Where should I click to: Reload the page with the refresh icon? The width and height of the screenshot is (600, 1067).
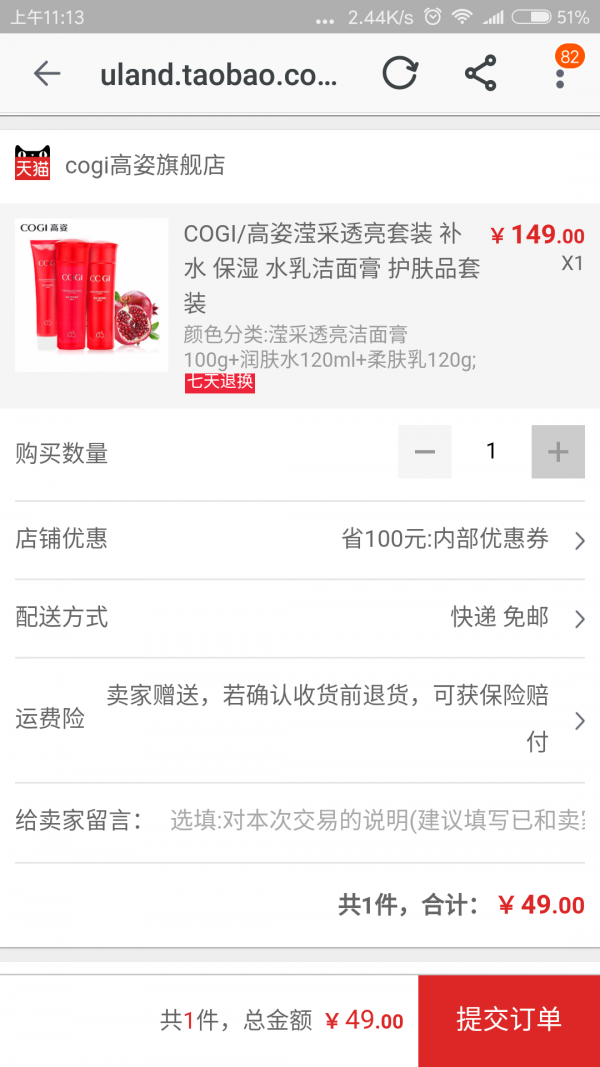[x=400, y=73]
